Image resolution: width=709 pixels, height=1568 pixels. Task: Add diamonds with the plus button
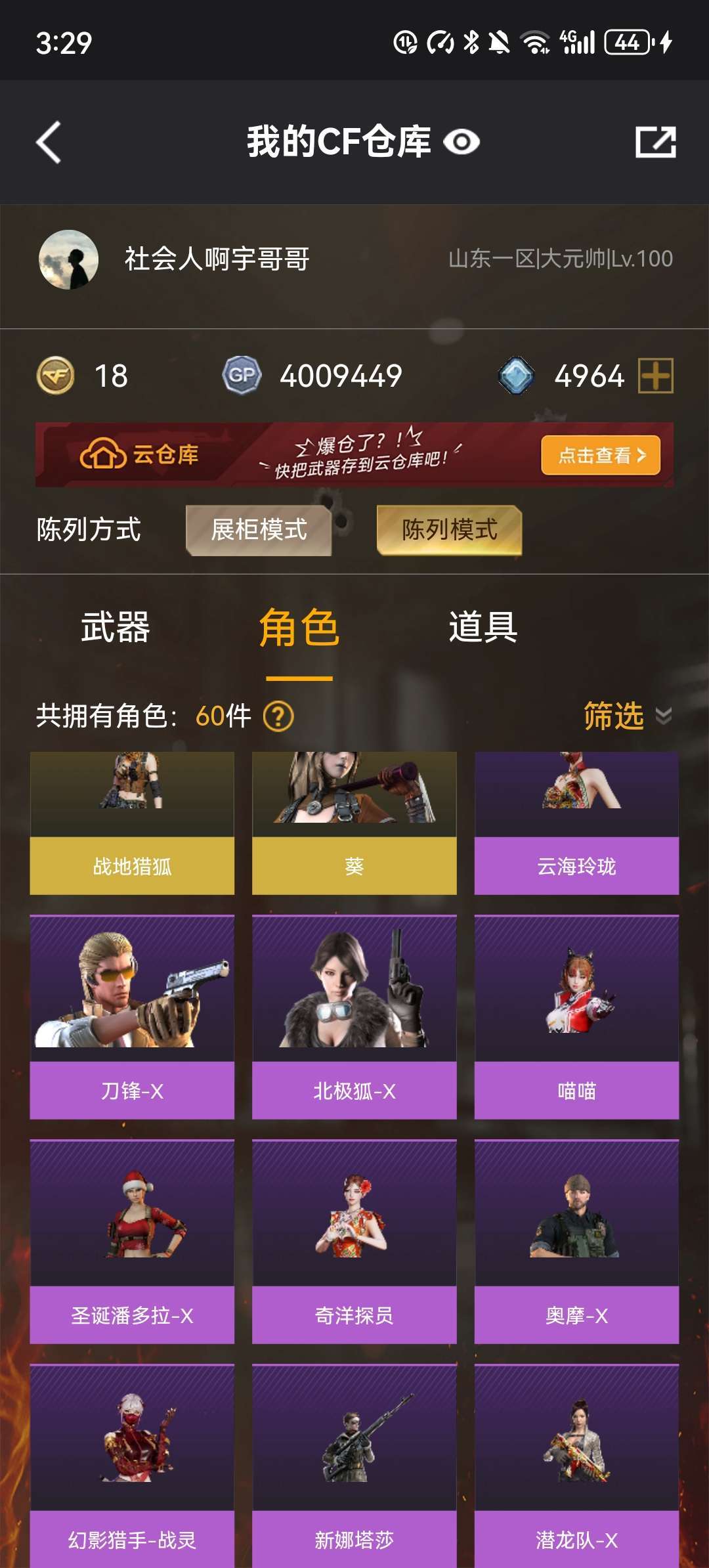tap(656, 376)
